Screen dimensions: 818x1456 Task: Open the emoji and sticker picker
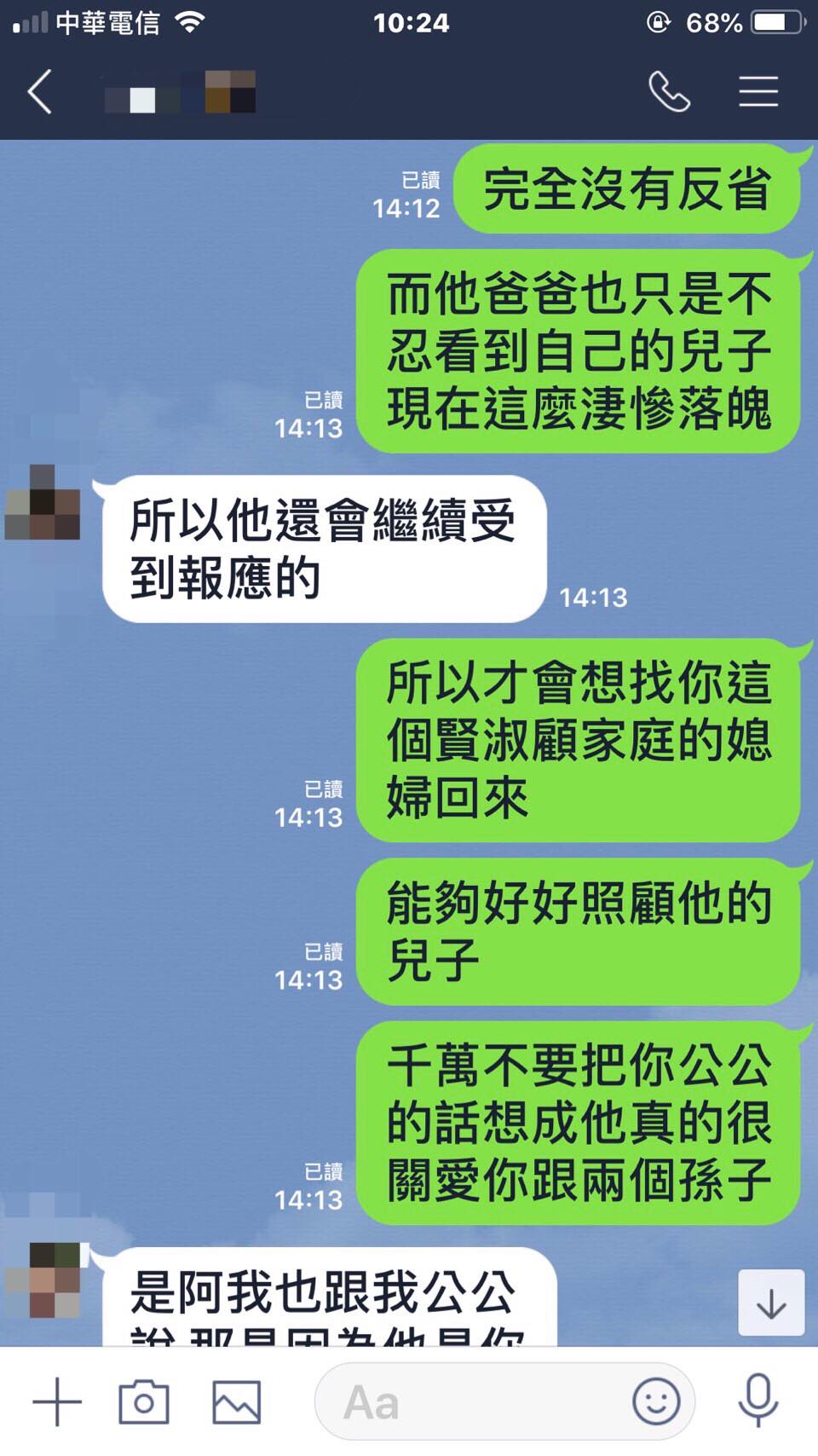click(656, 1401)
